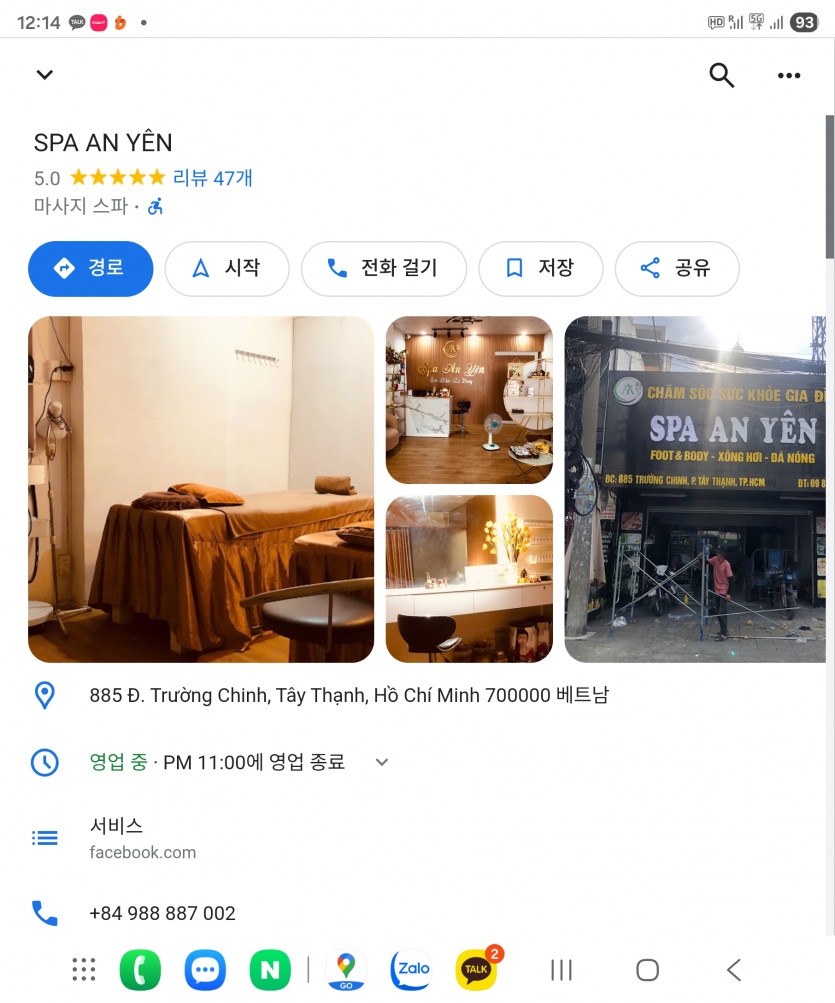View the counter with yellow flowers photo

point(469,578)
